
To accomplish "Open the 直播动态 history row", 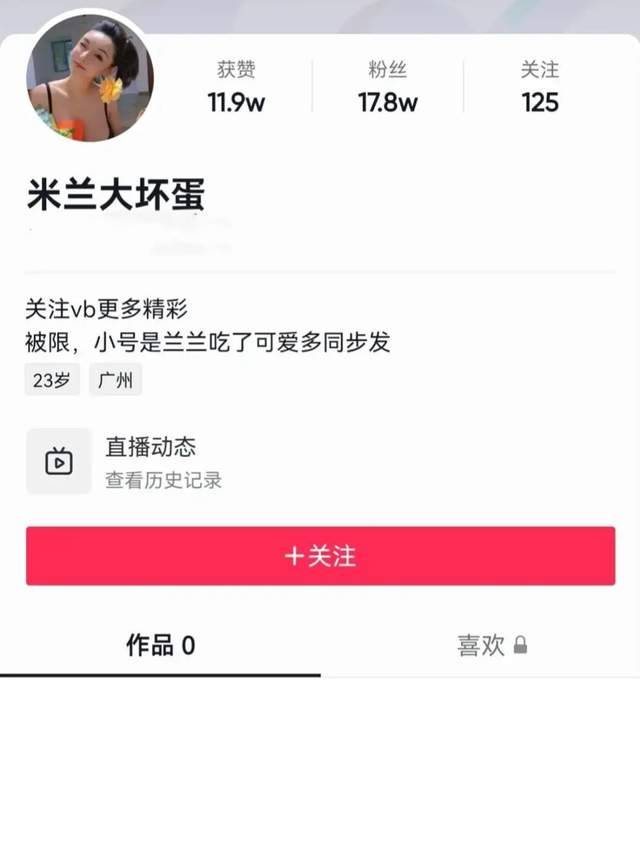I will (x=150, y=461).
